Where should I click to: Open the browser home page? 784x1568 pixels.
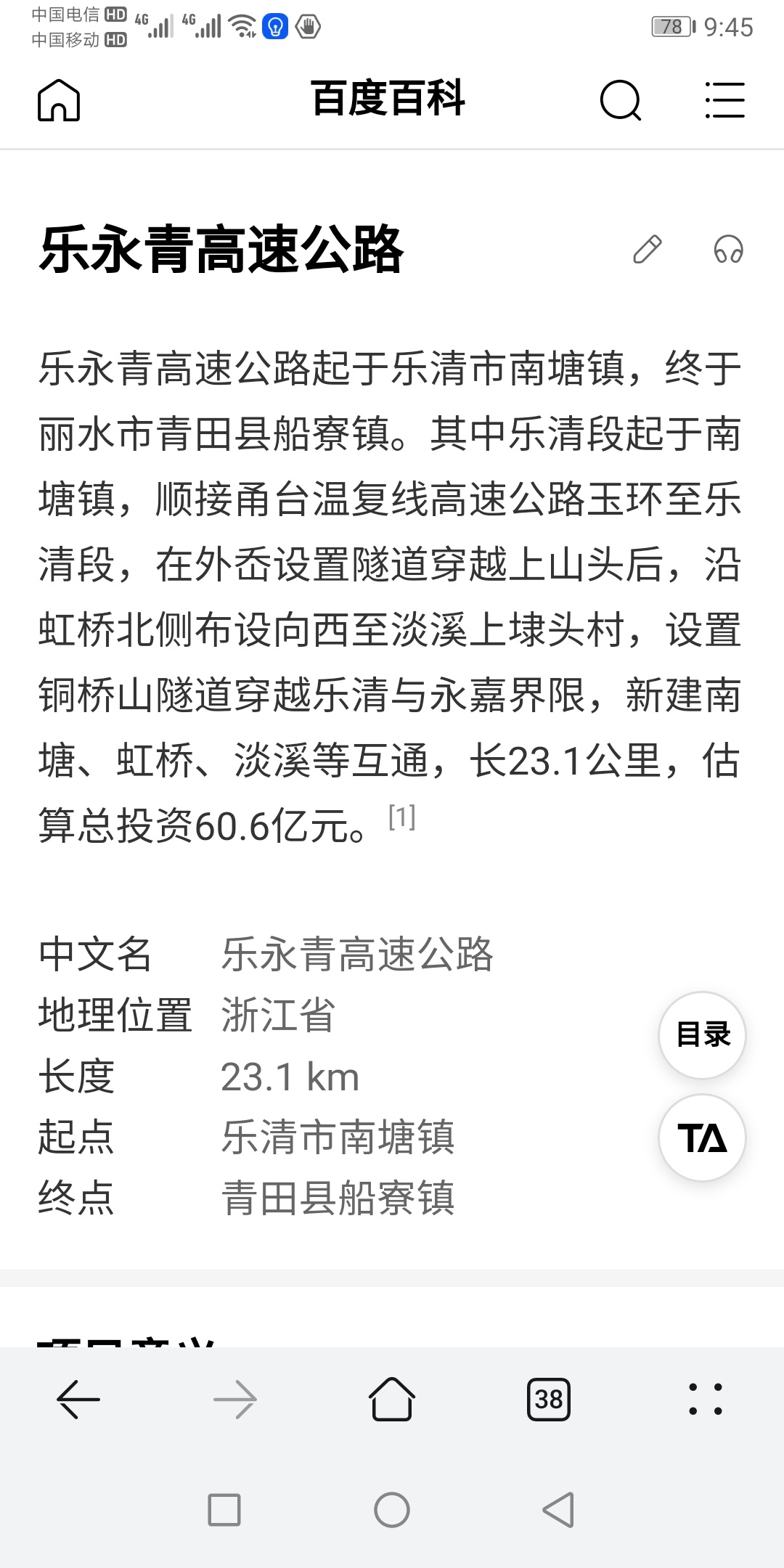[x=392, y=1399]
